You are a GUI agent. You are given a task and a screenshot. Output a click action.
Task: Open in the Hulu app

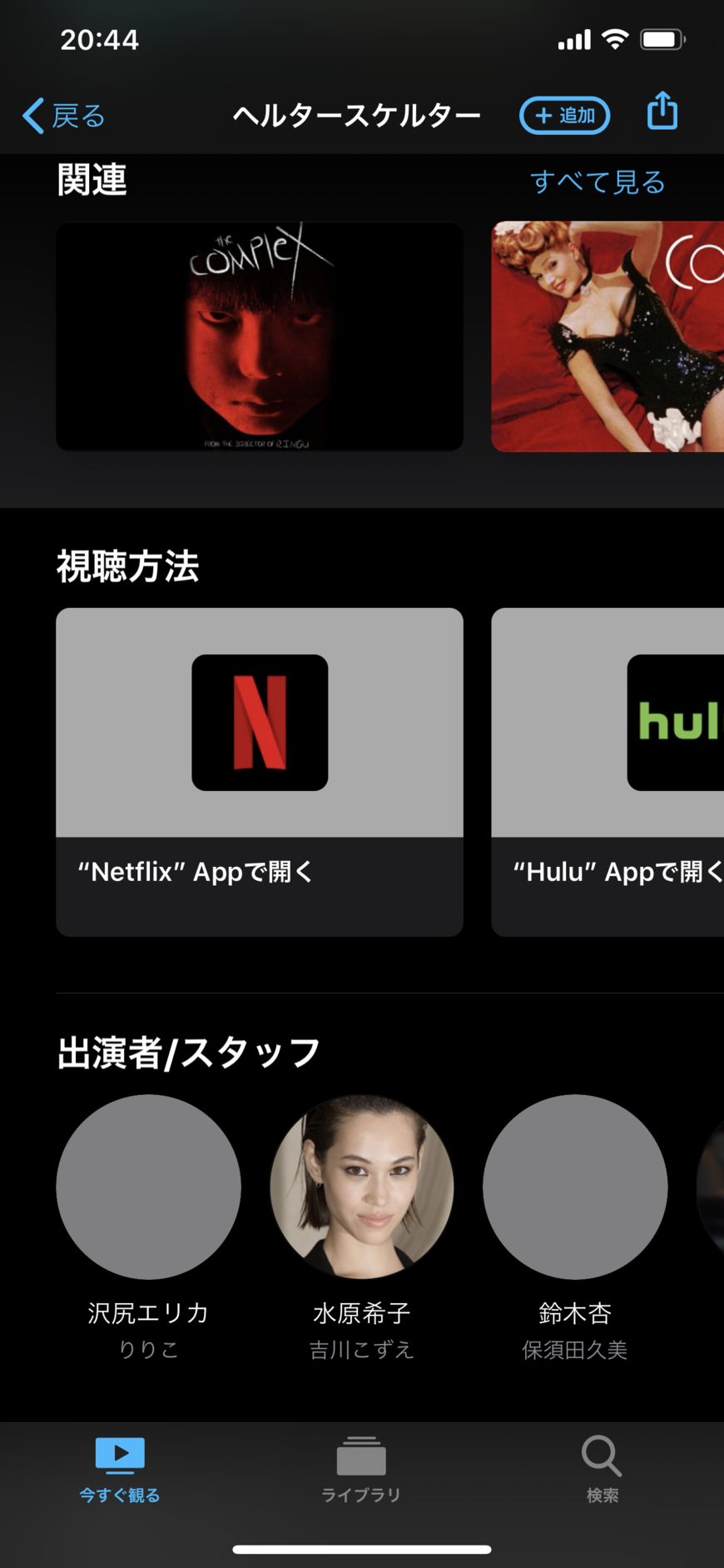[607, 772]
